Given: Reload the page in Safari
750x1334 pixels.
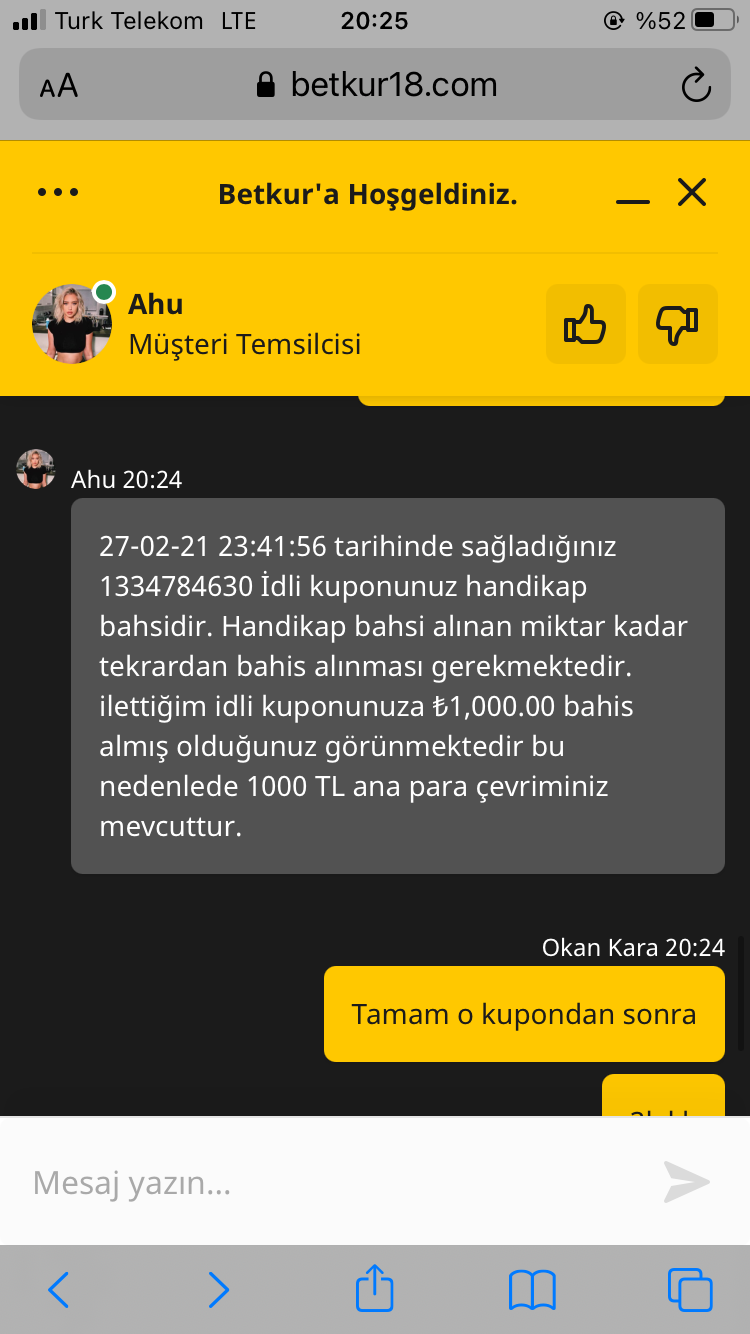Looking at the screenshot, I should point(696,85).
